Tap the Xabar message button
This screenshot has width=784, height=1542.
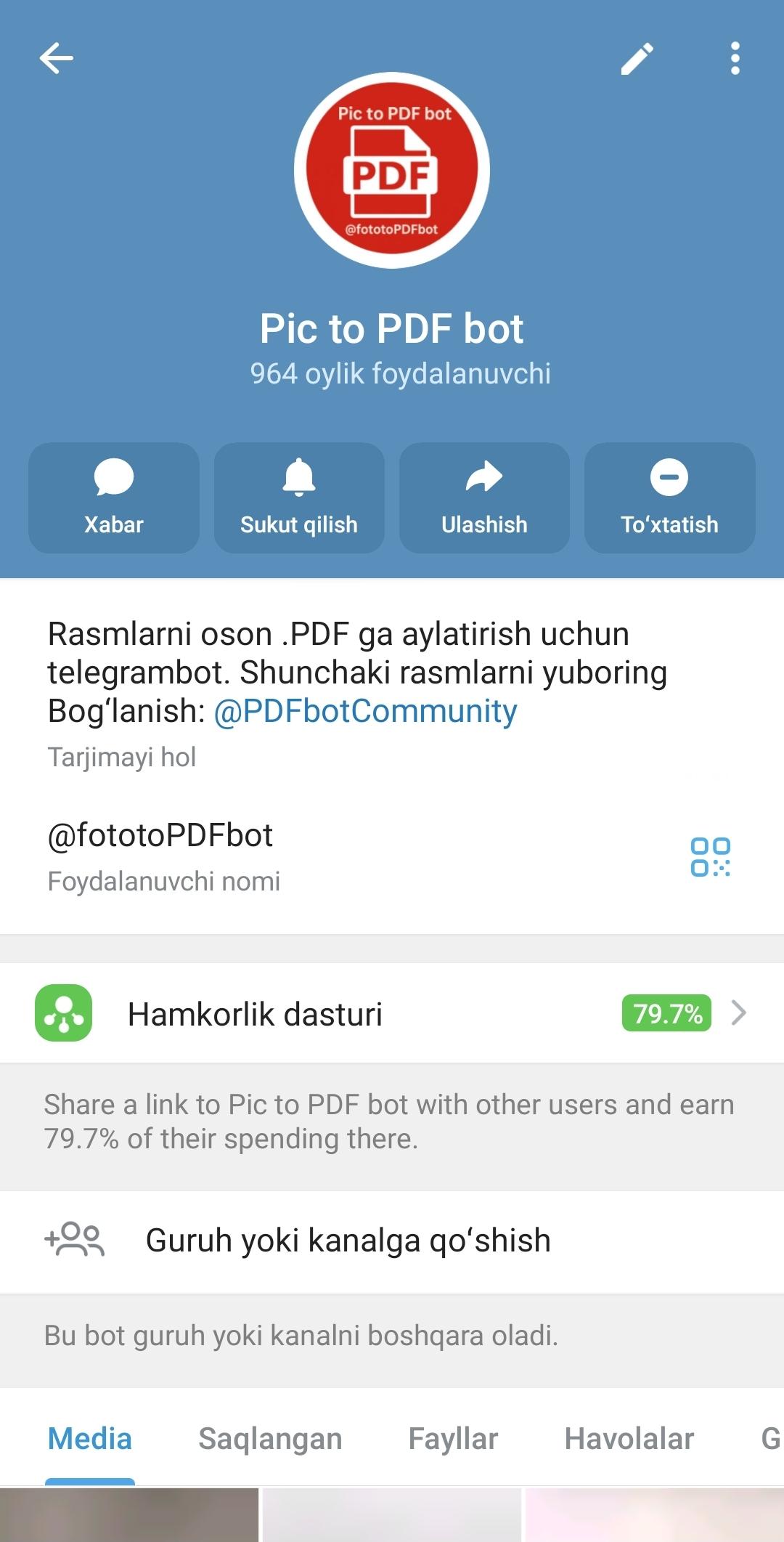coord(114,498)
